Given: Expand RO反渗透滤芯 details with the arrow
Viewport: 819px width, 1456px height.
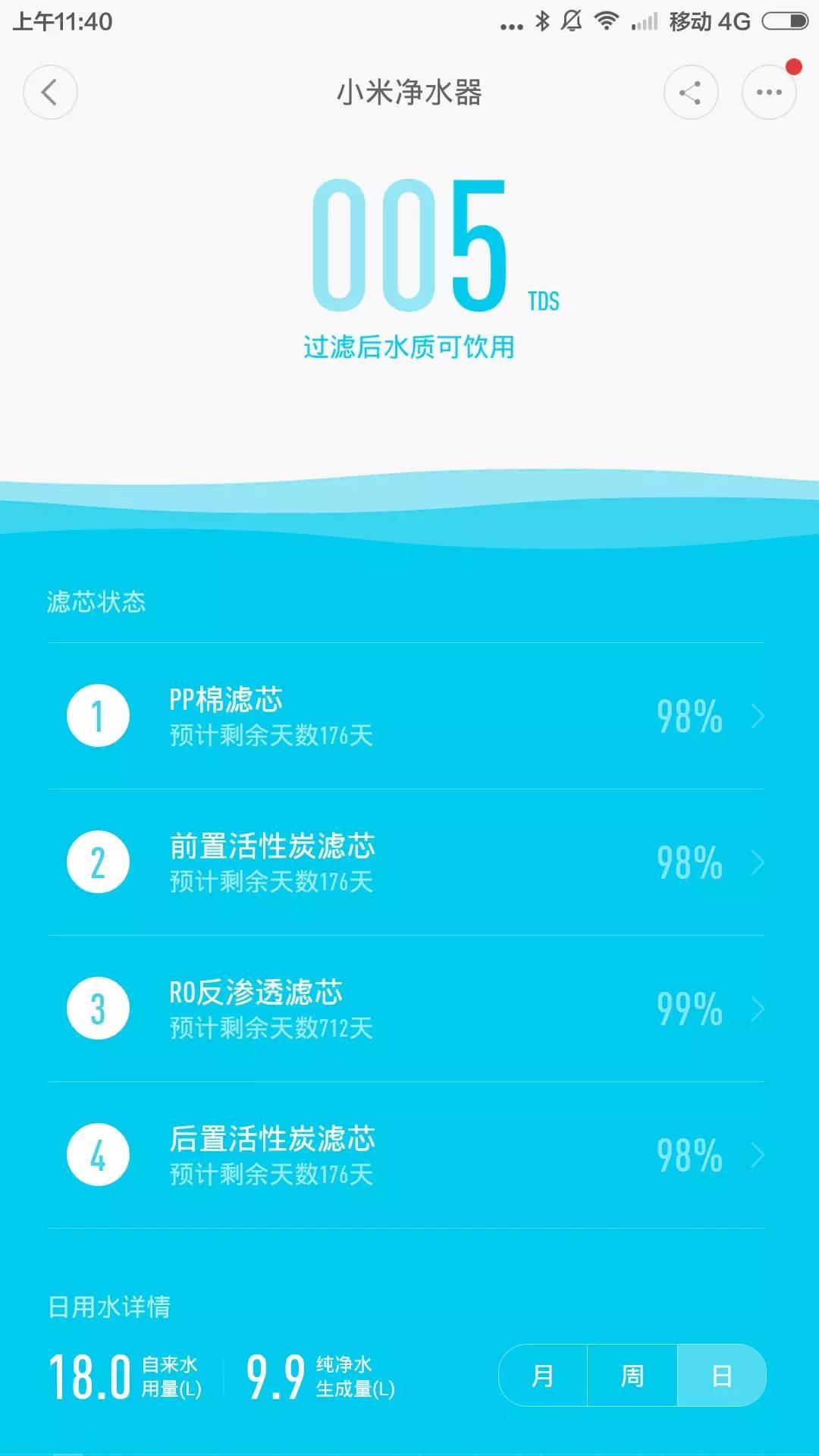Looking at the screenshot, I should click(x=758, y=1009).
